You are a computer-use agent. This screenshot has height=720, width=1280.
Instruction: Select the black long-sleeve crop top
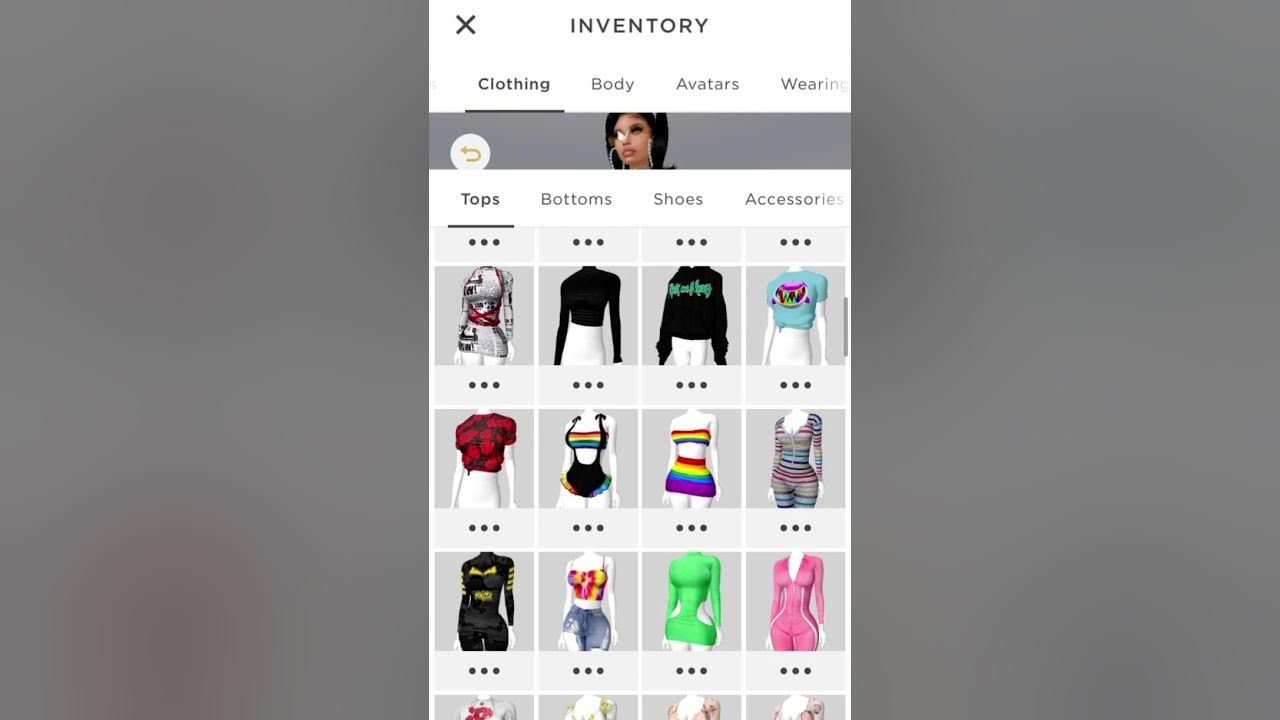click(588, 315)
